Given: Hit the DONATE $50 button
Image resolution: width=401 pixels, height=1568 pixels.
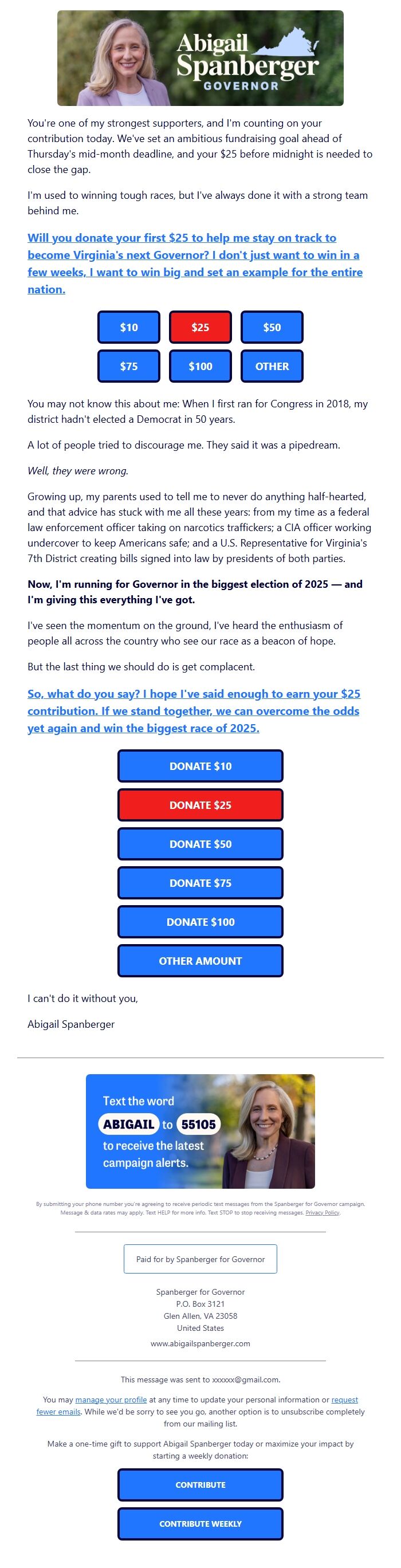Looking at the screenshot, I should (x=200, y=844).
